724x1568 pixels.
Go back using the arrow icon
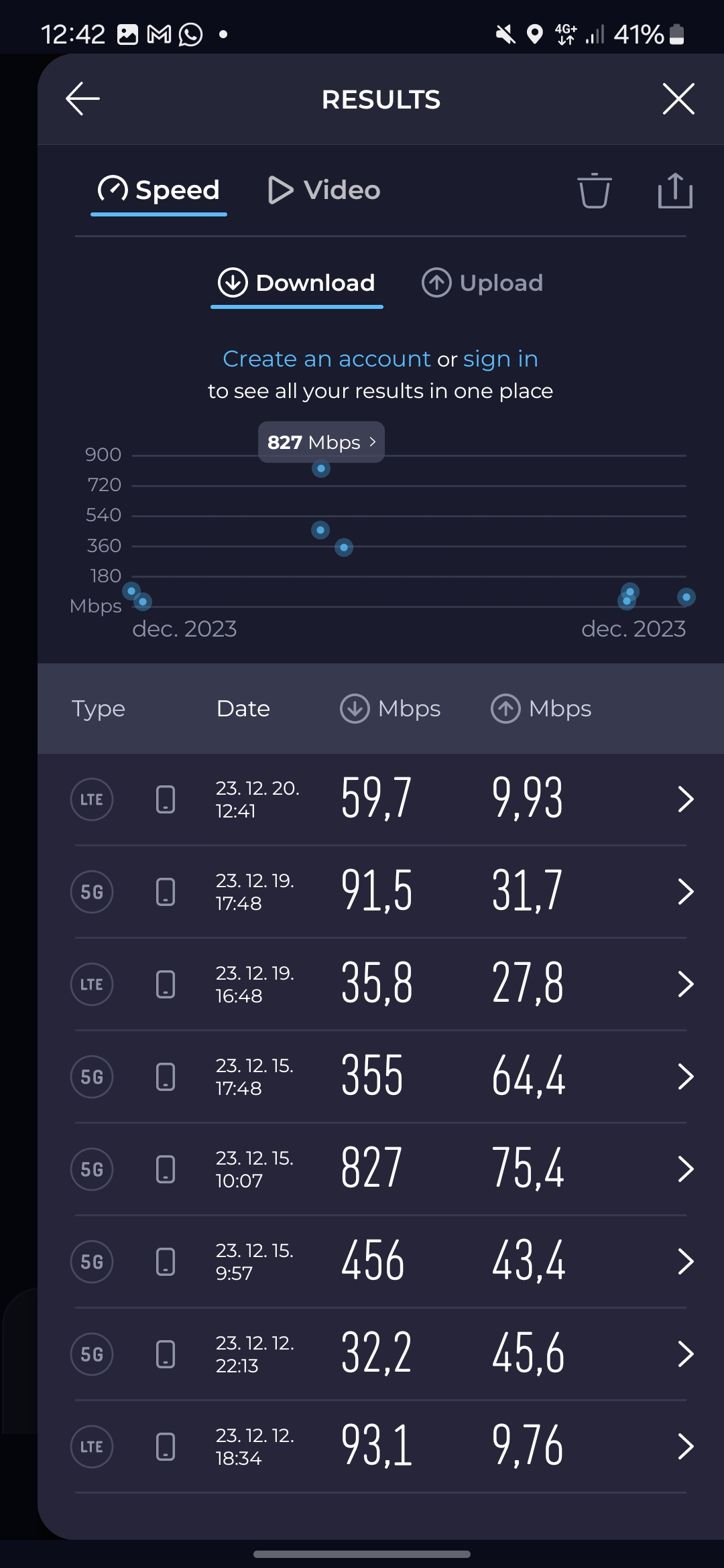pyautogui.click(x=83, y=99)
